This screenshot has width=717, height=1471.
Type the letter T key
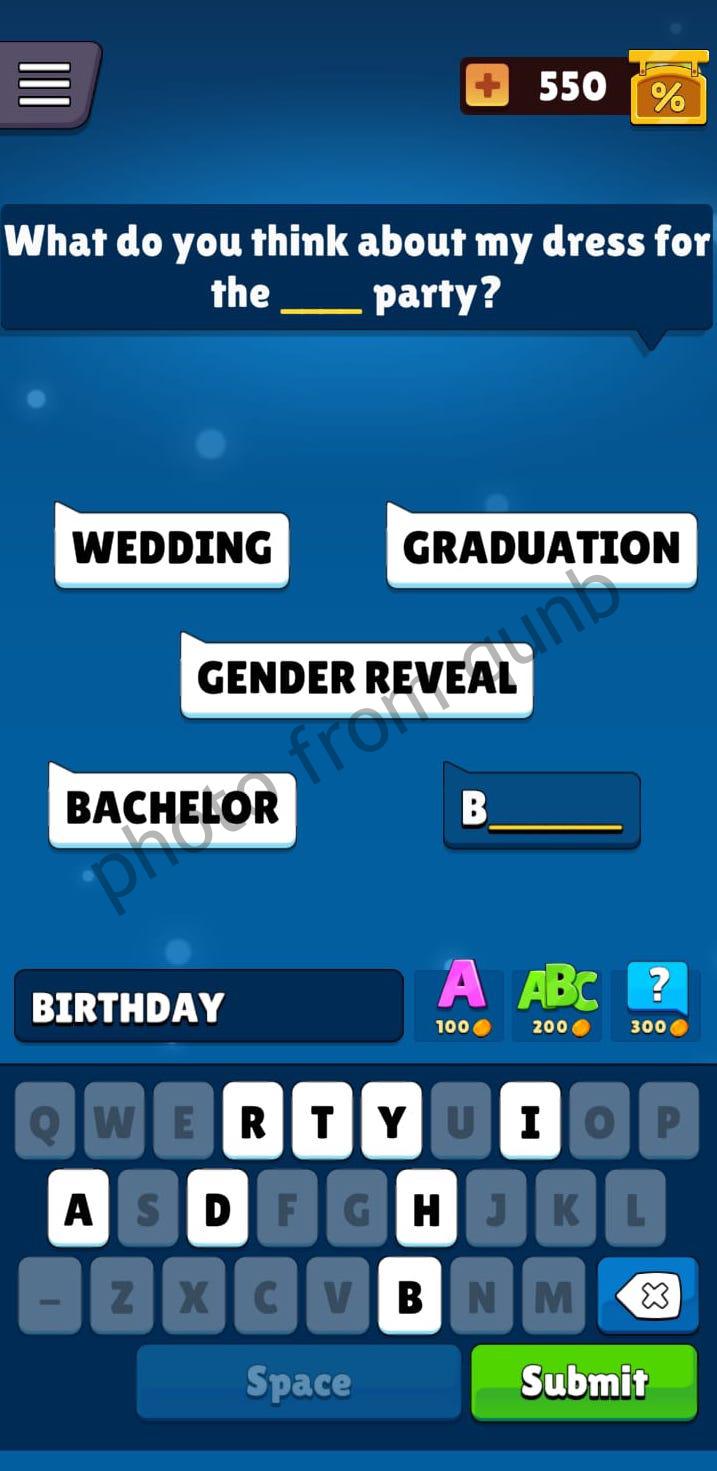pos(322,1121)
